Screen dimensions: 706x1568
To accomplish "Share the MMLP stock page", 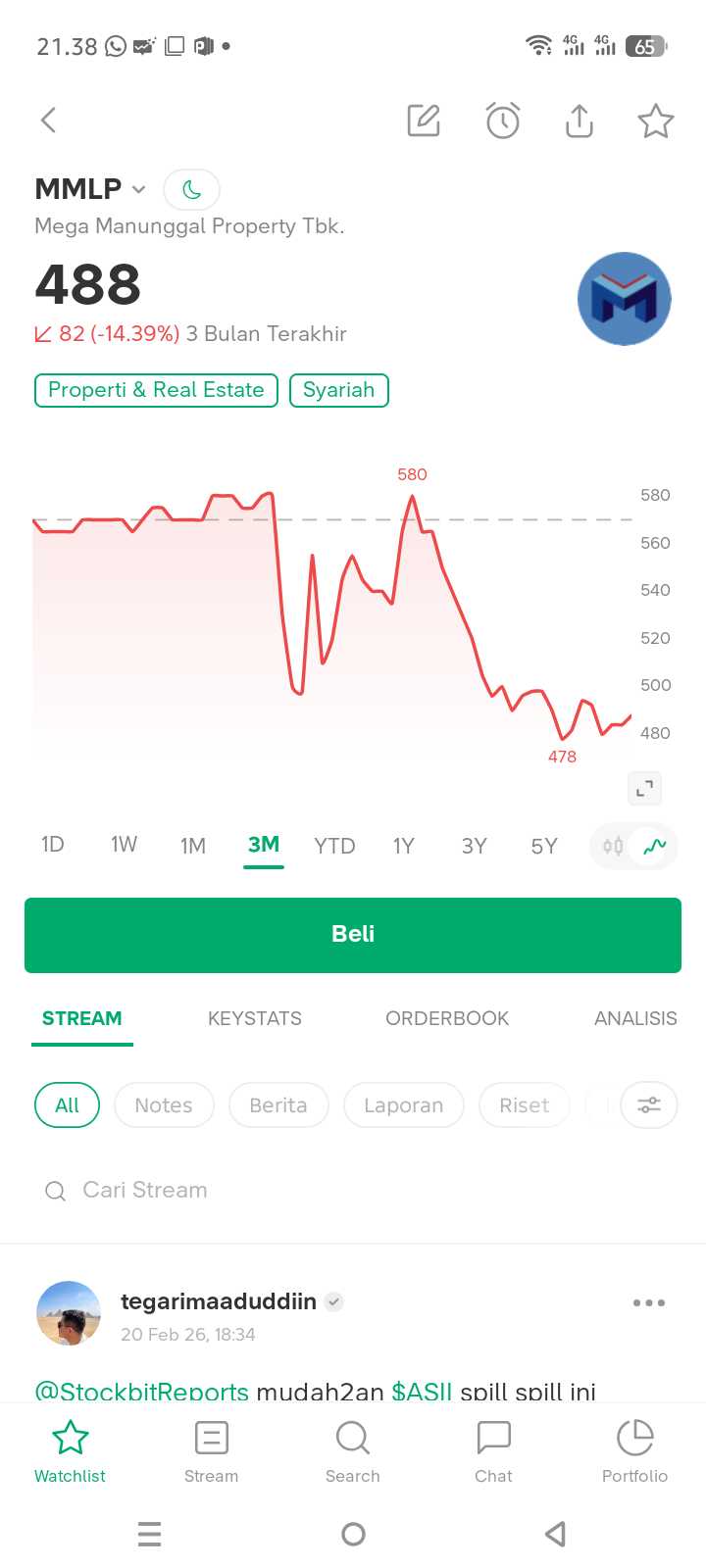I will (580, 121).
